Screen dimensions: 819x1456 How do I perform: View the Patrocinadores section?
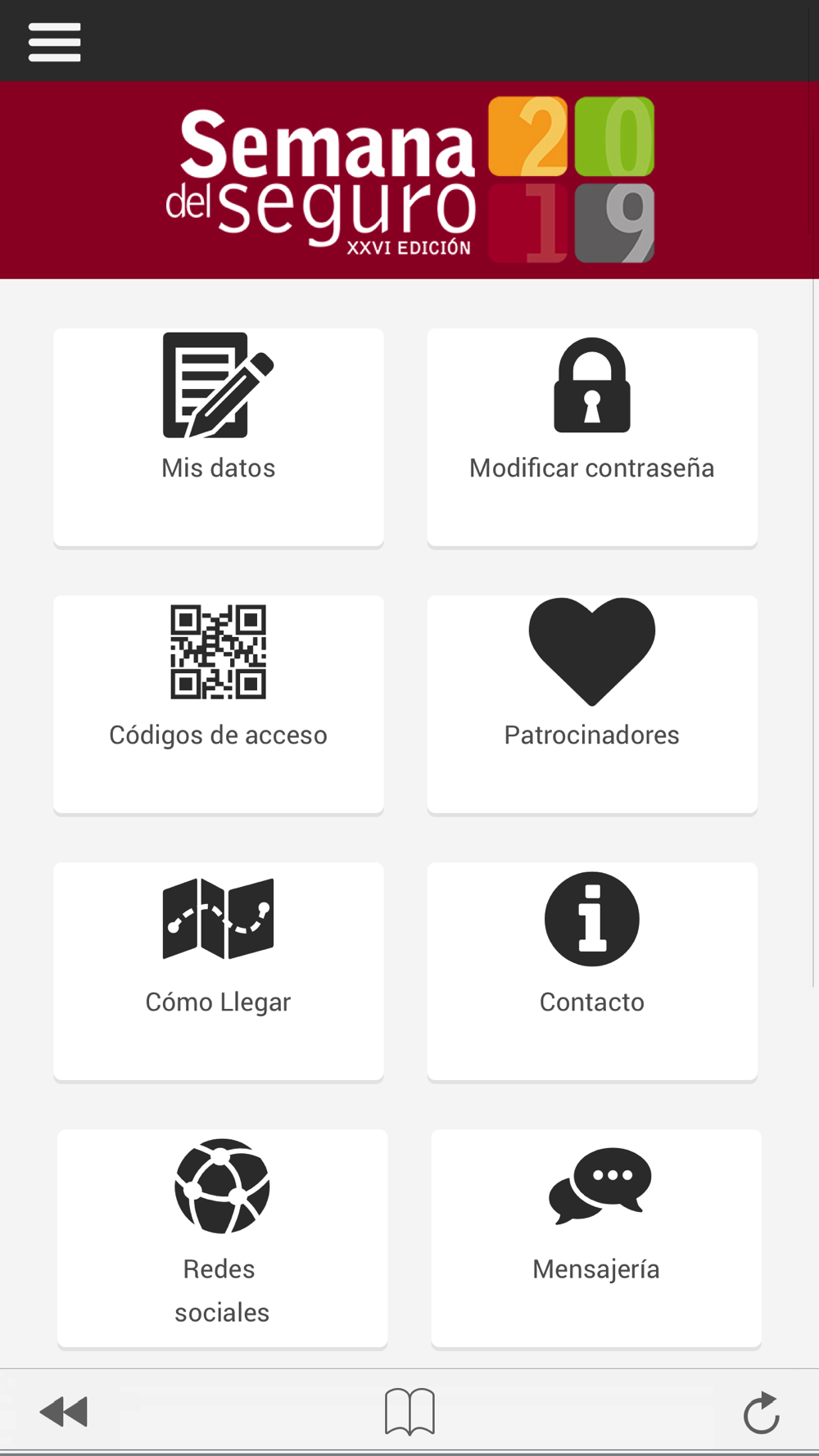pos(592,703)
